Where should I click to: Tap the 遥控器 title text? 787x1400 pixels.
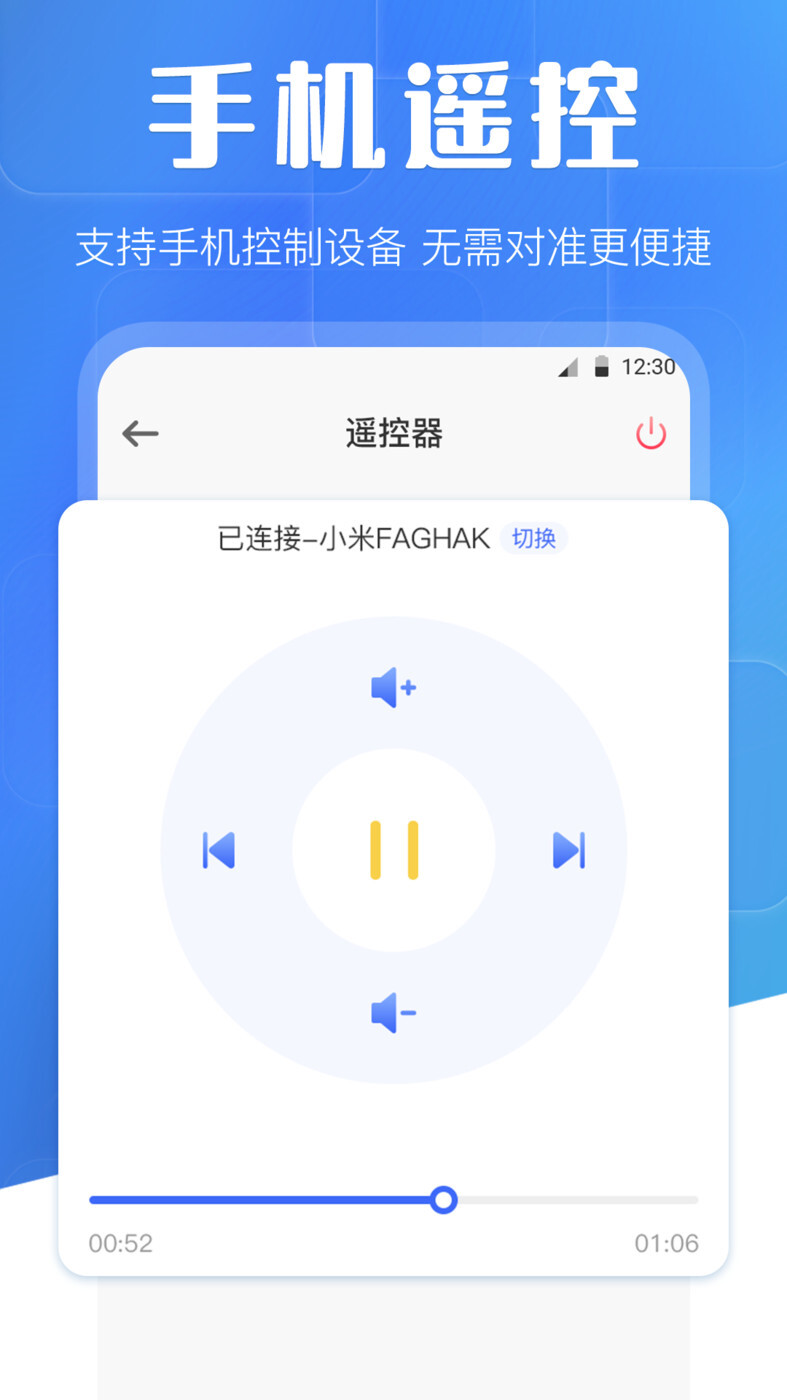tap(393, 433)
